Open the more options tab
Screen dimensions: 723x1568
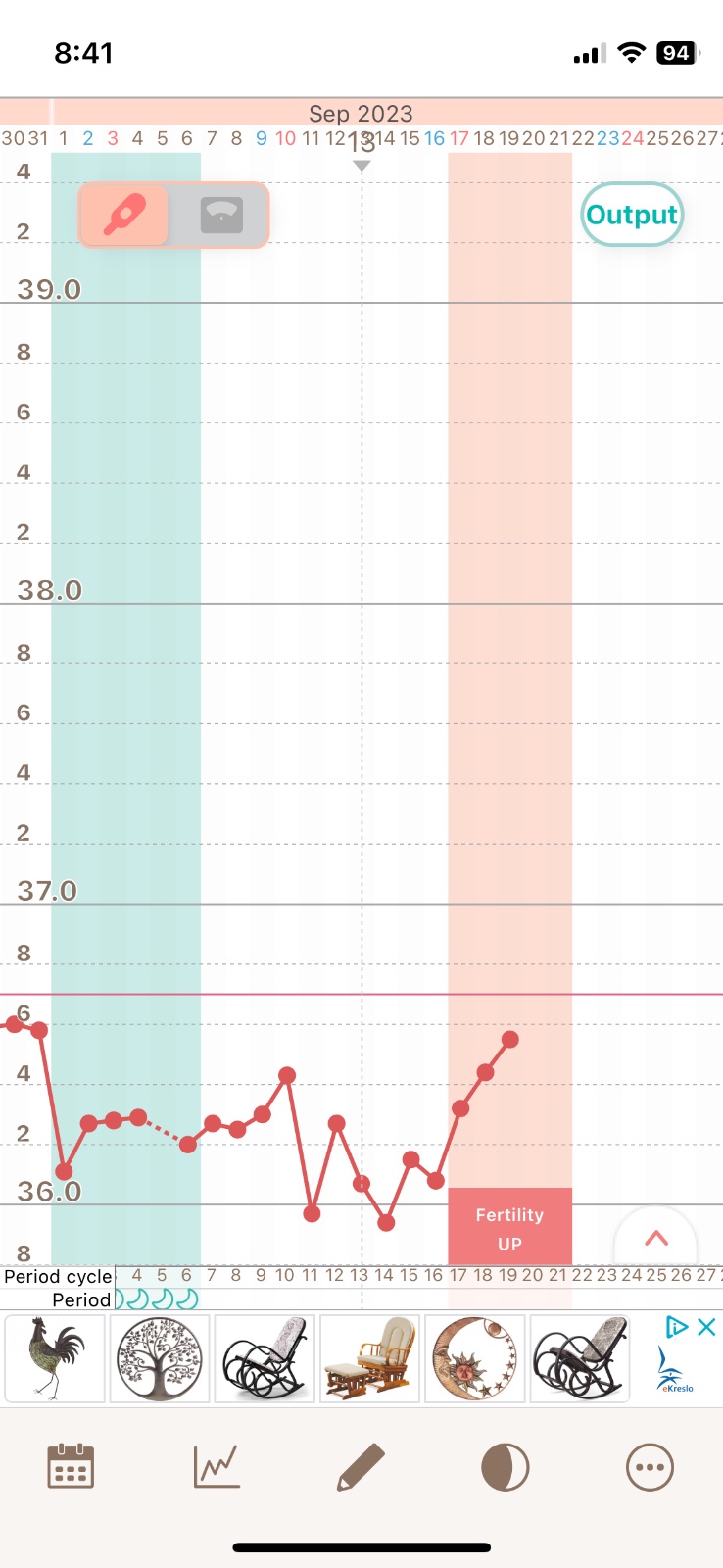[649, 1467]
